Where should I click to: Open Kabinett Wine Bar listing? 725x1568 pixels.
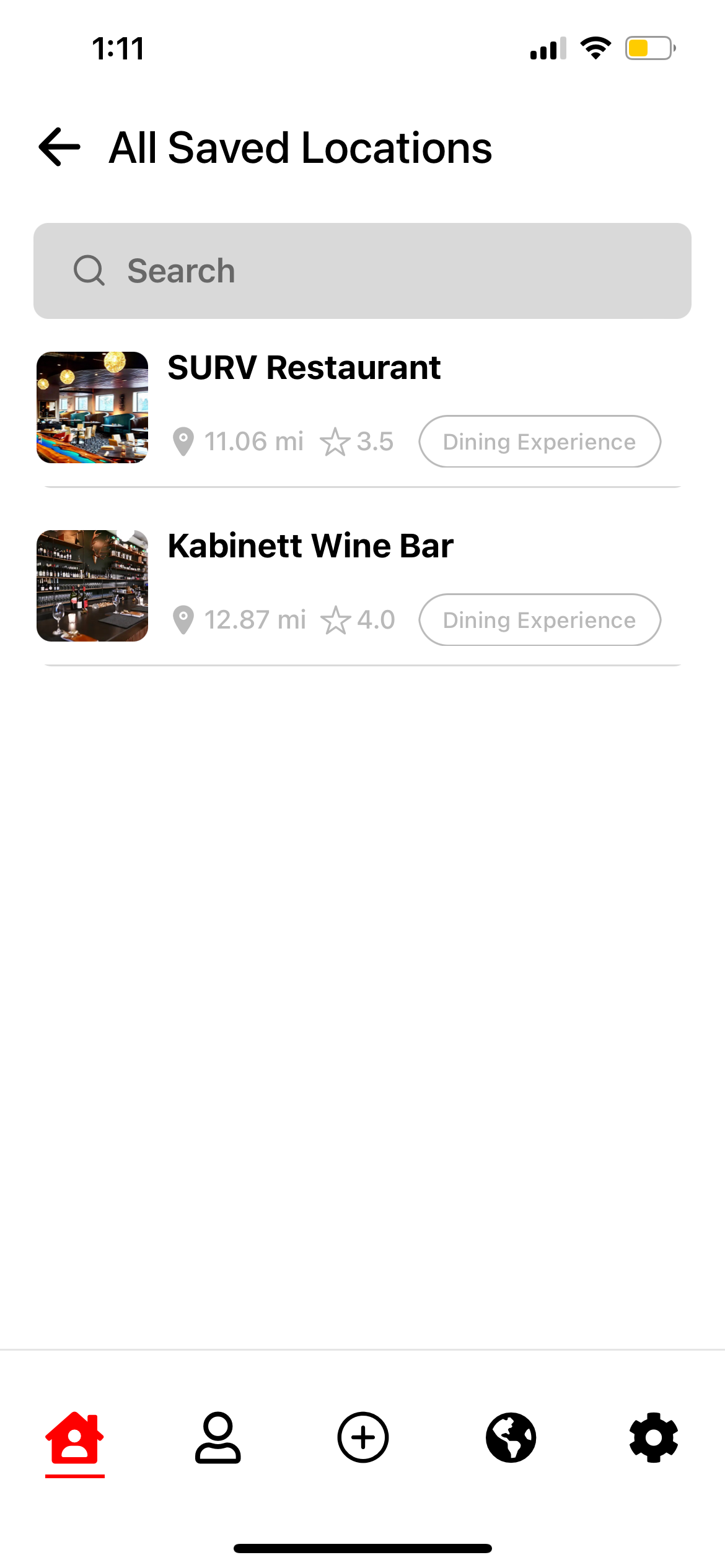click(x=310, y=546)
